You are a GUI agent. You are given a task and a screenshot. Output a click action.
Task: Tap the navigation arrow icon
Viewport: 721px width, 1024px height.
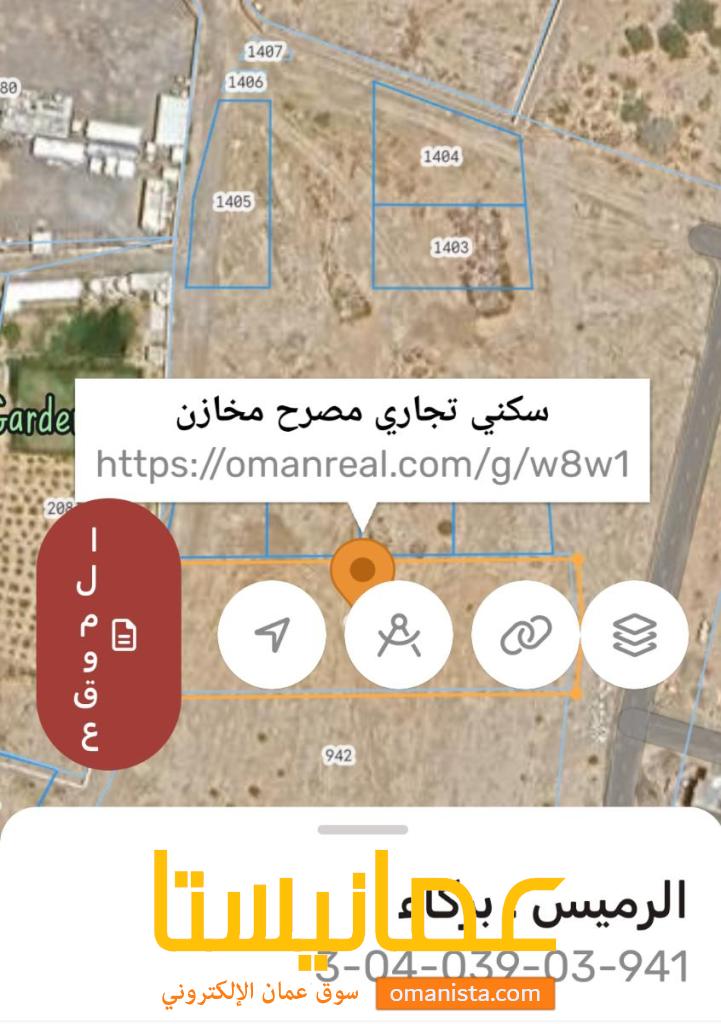click(x=271, y=634)
